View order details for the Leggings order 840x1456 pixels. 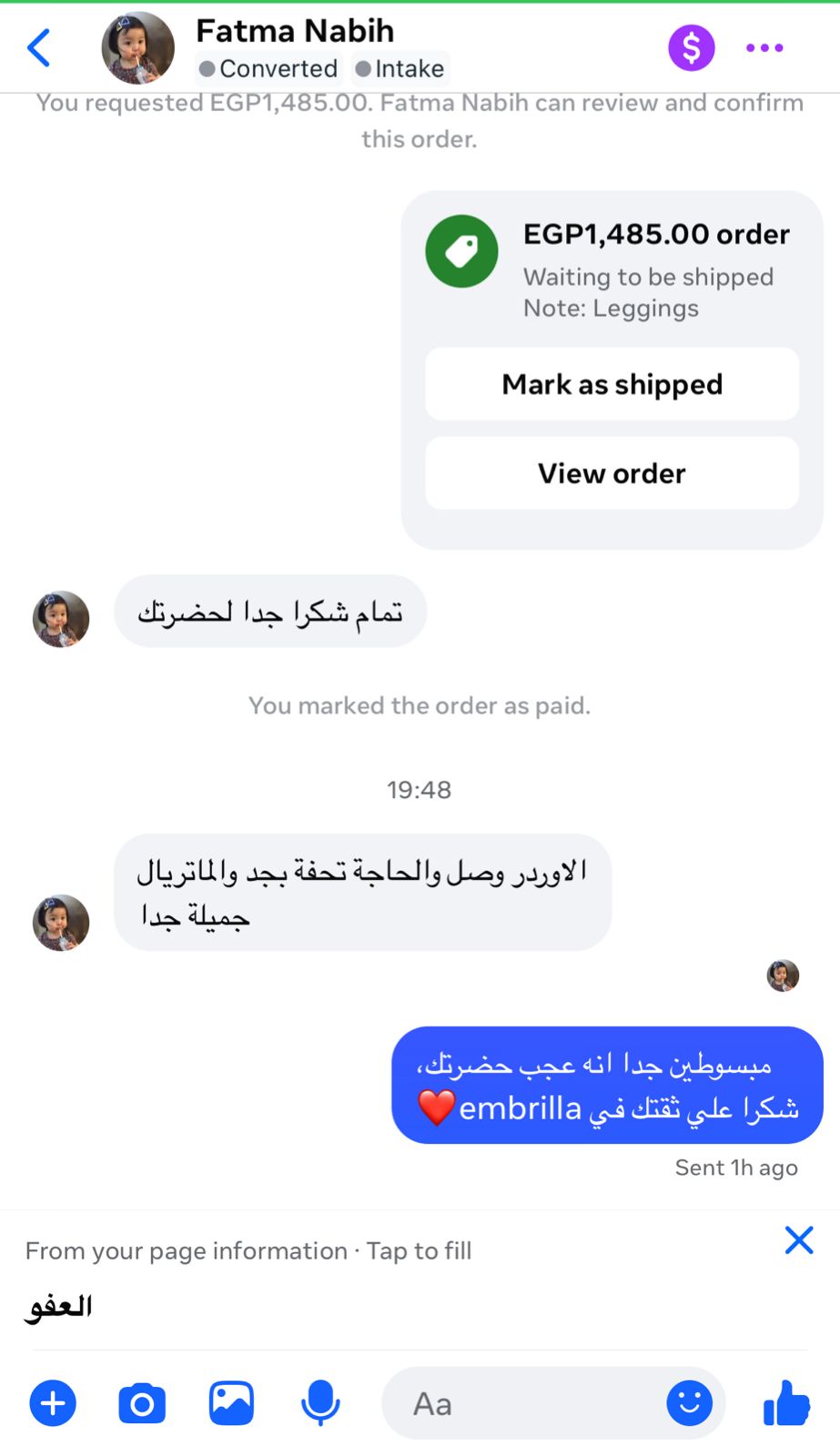point(612,474)
